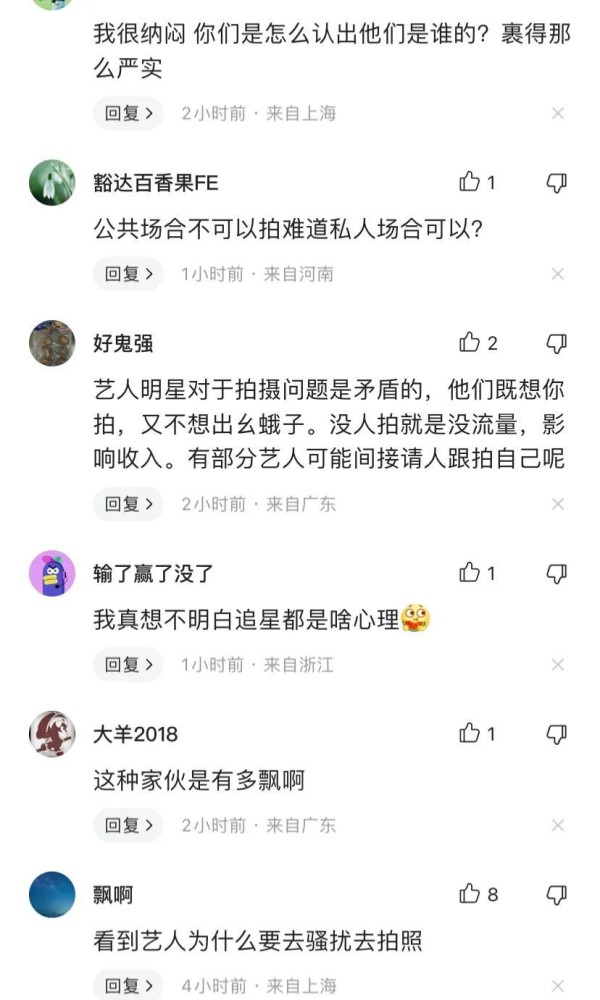The image size is (600, 1000).
Task: Open 好鬼强's profile avatar
Action: (x=52, y=343)
